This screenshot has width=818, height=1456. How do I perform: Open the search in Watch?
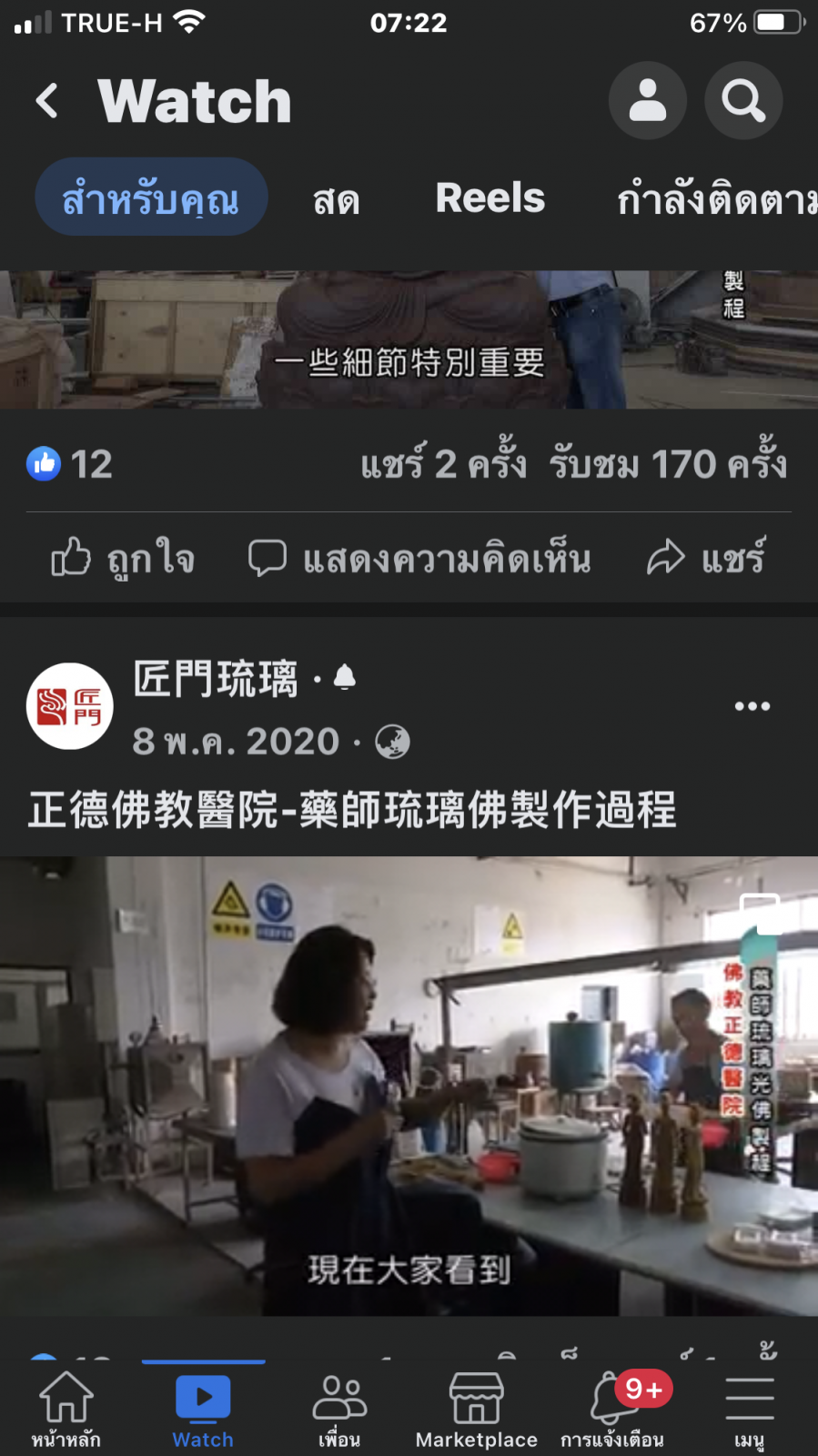coord(742,100)
